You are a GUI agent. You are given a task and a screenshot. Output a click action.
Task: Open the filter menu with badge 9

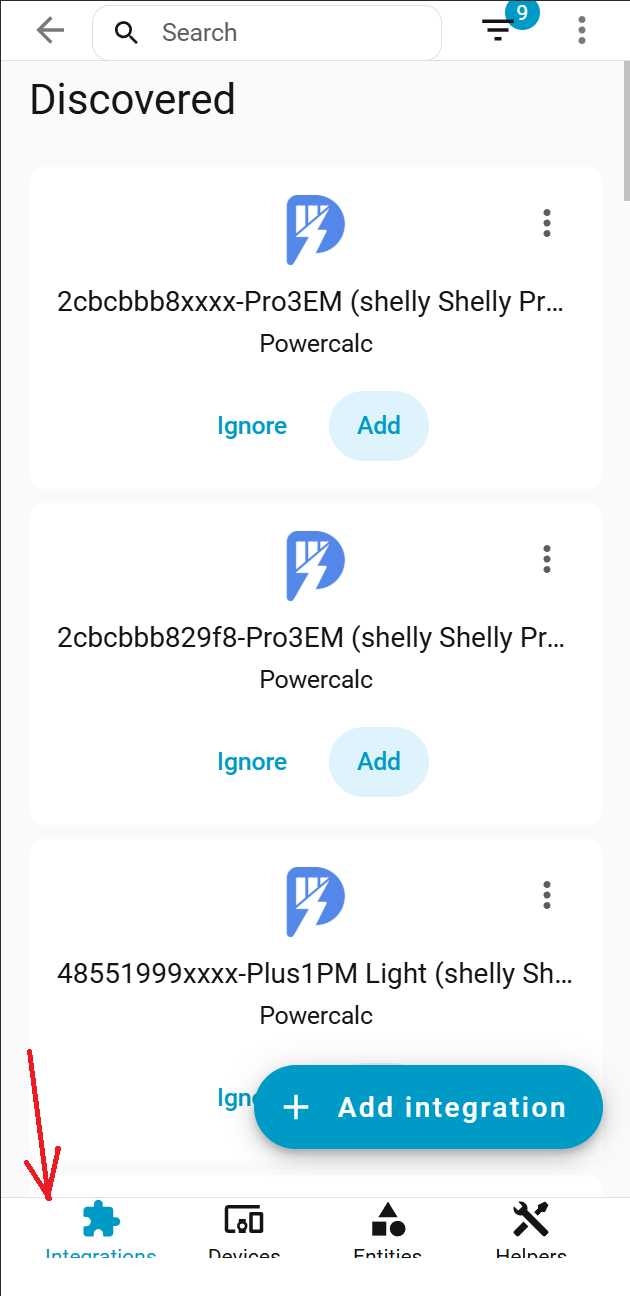pyautogui.click(x=499, y=32)
